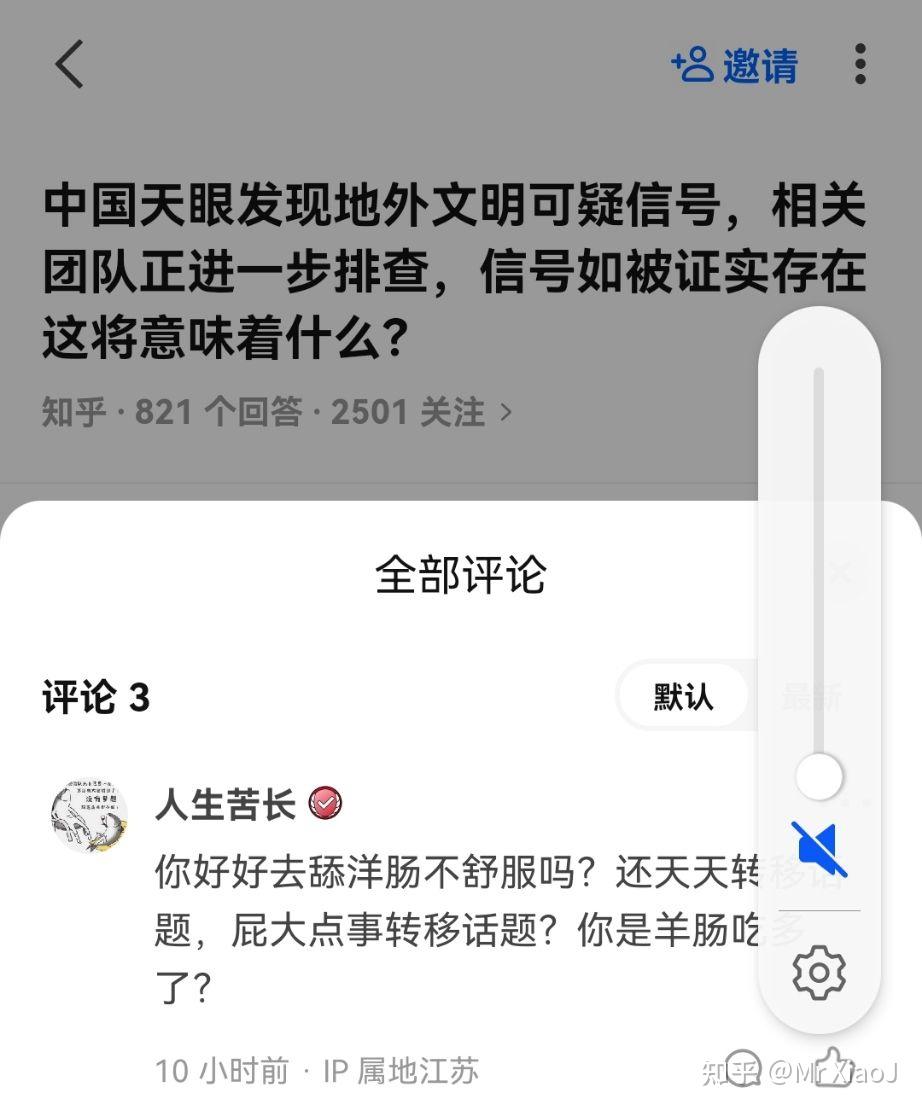Go back using the top-left arrow

[x=68, y=65]
